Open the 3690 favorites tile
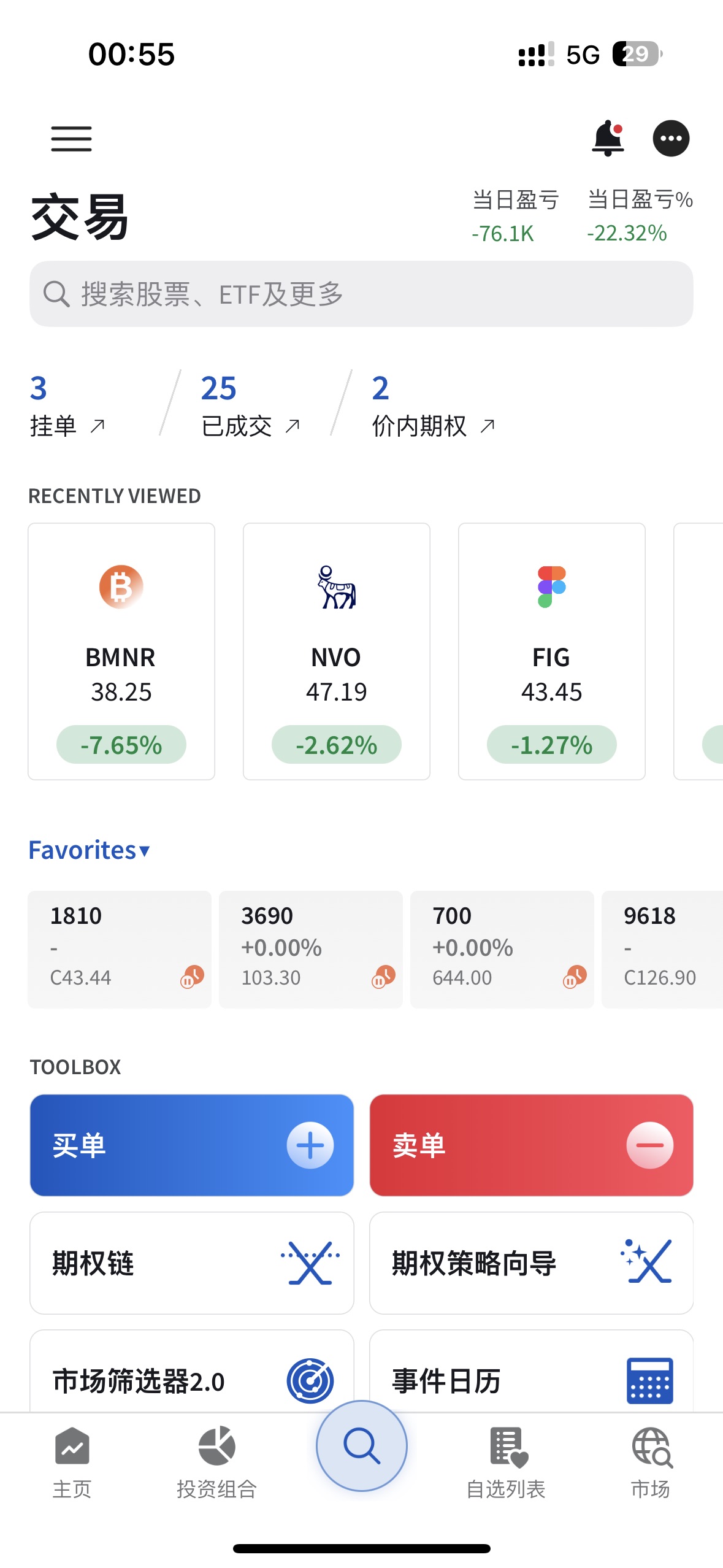Viewport: 723px width, 1568px height. click(310, 949)
